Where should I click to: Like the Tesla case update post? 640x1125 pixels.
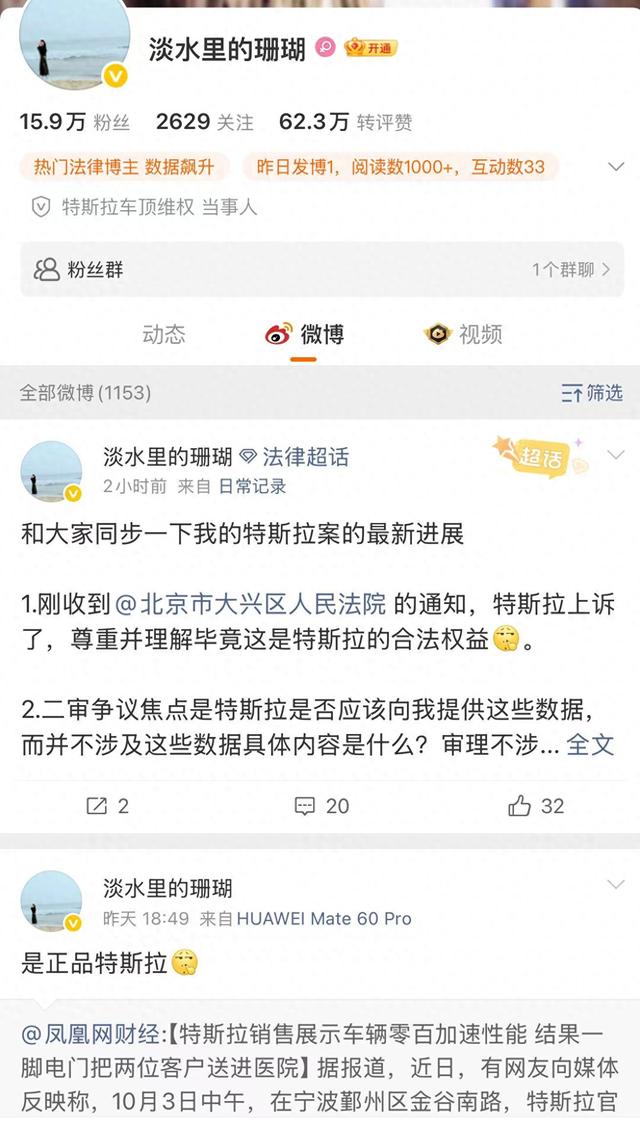pos(536,805)
